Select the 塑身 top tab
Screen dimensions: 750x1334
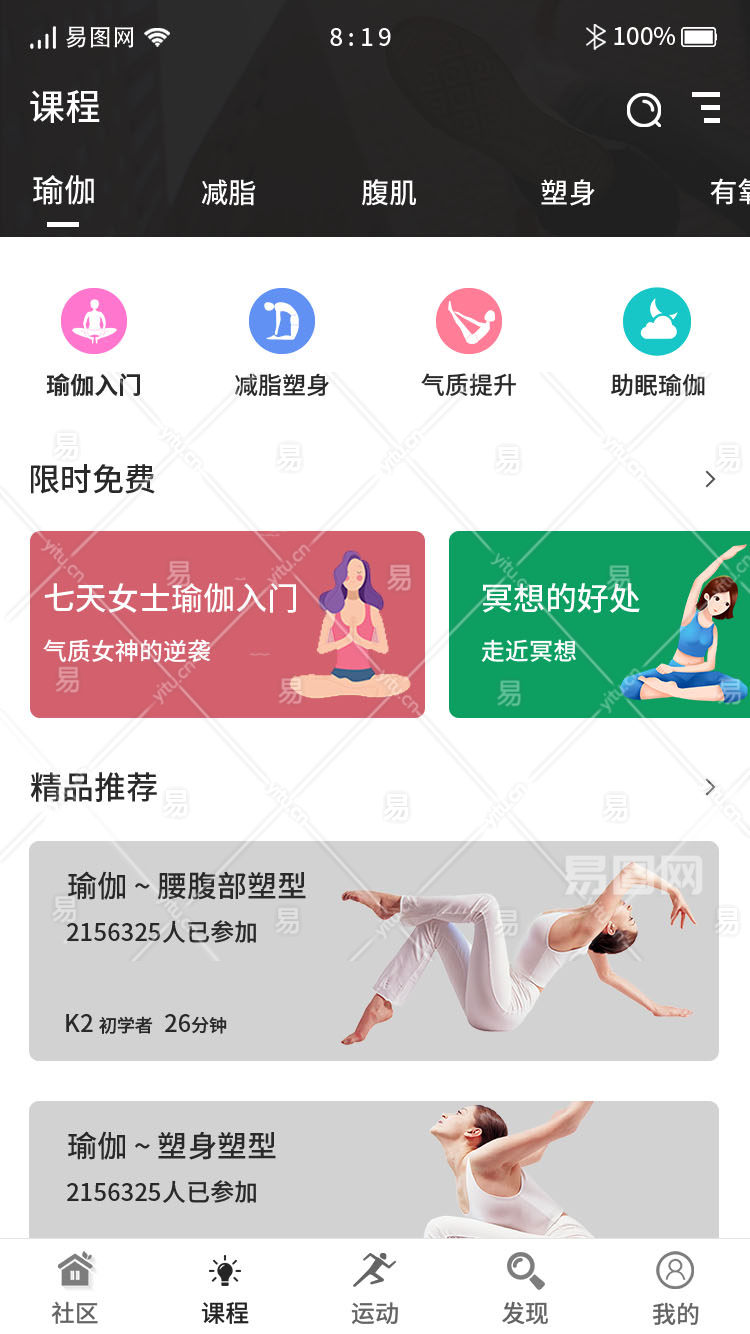567,192
